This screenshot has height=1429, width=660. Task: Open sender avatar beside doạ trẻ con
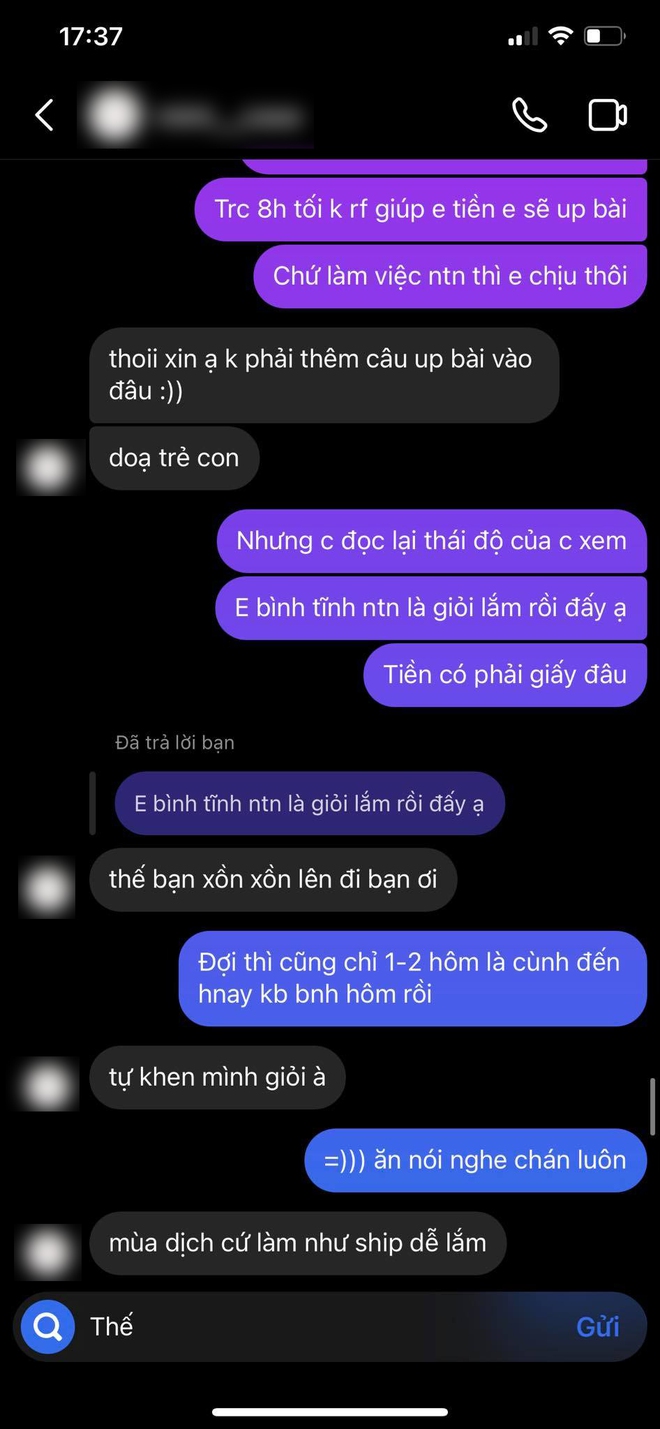[x=48, y=467]
